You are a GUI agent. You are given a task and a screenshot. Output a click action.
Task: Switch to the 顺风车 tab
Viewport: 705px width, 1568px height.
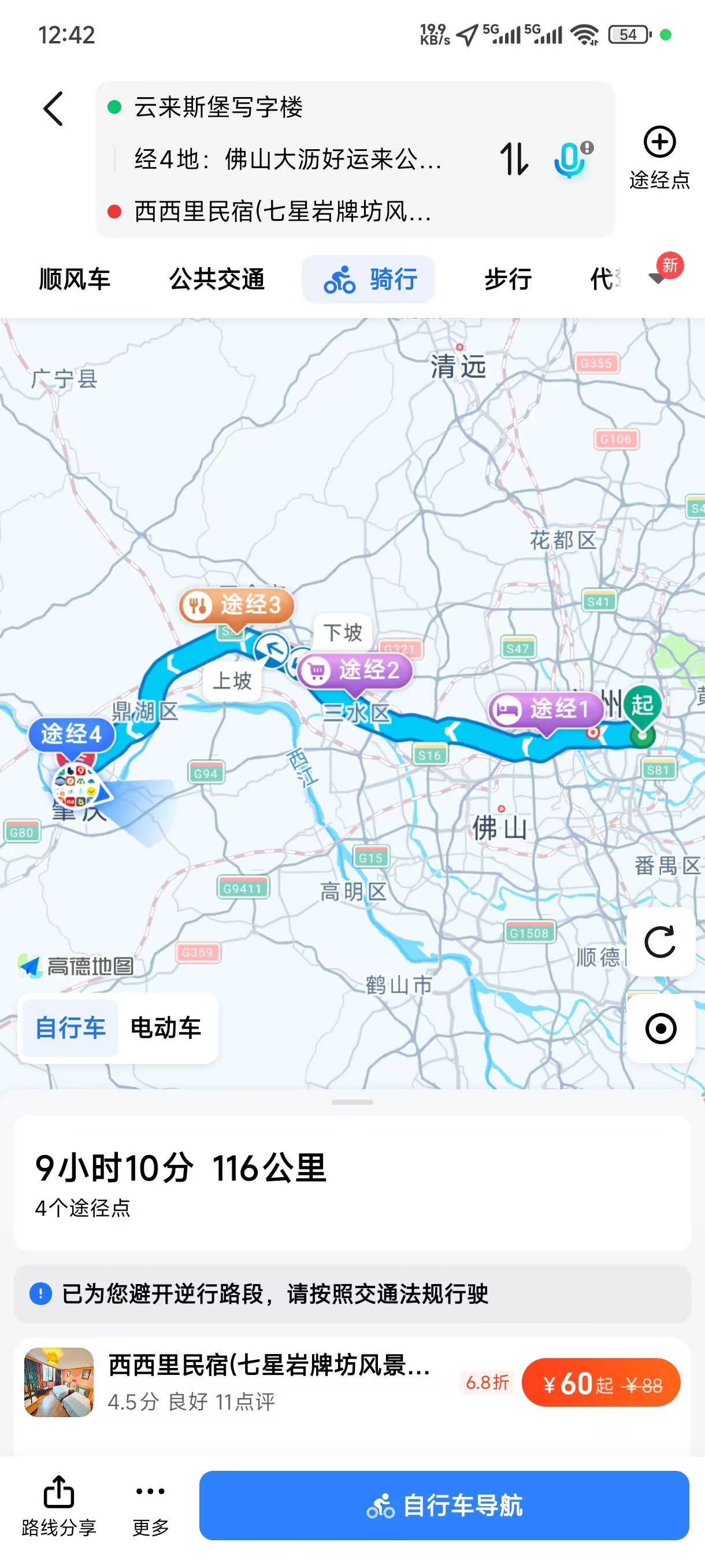[74, 279]
